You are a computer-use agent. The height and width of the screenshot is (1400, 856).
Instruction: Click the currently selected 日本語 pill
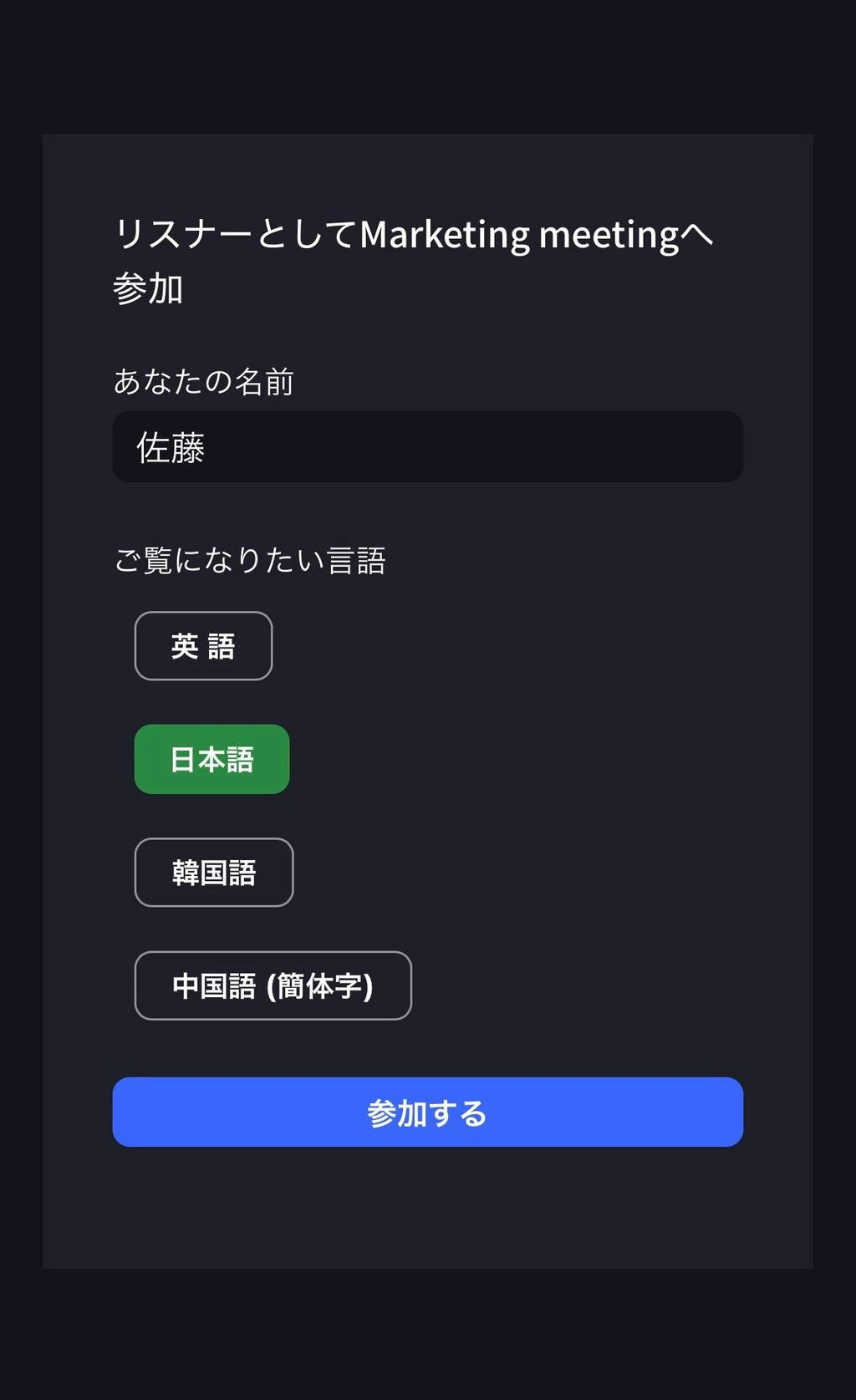(211, 759)
